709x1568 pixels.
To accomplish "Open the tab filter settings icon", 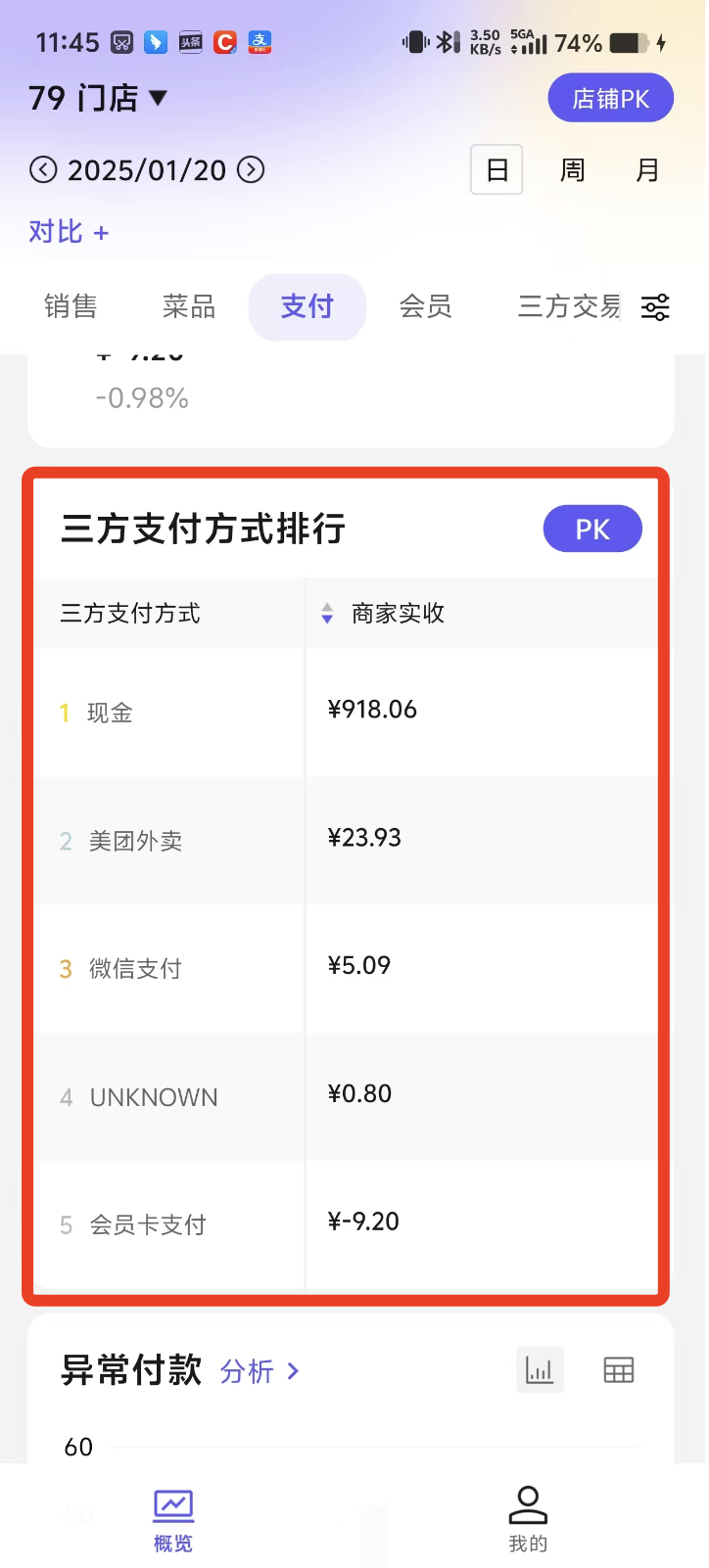I will coord(655,307).
